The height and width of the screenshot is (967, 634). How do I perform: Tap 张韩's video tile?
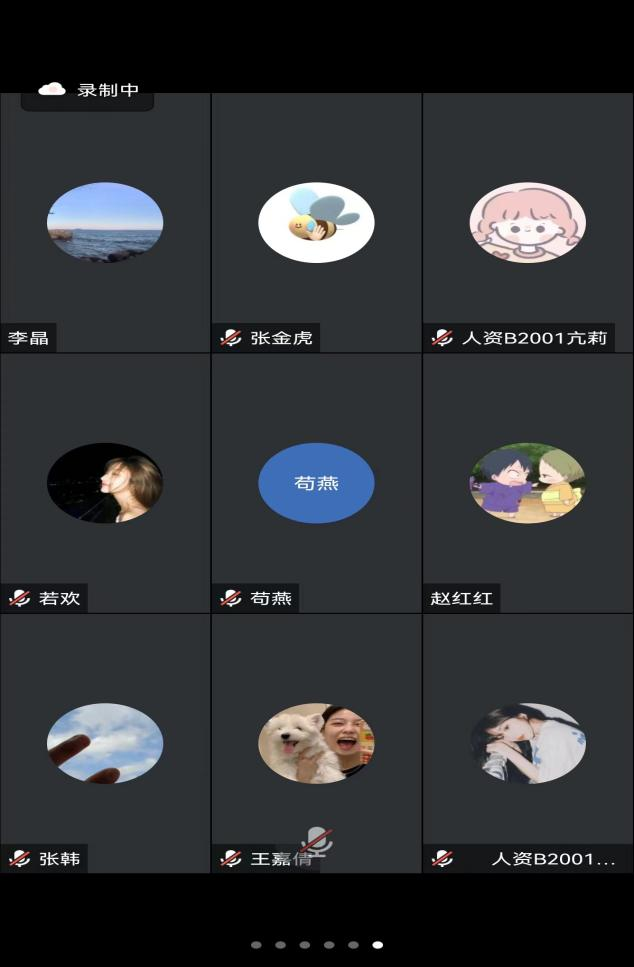point(105,743)
